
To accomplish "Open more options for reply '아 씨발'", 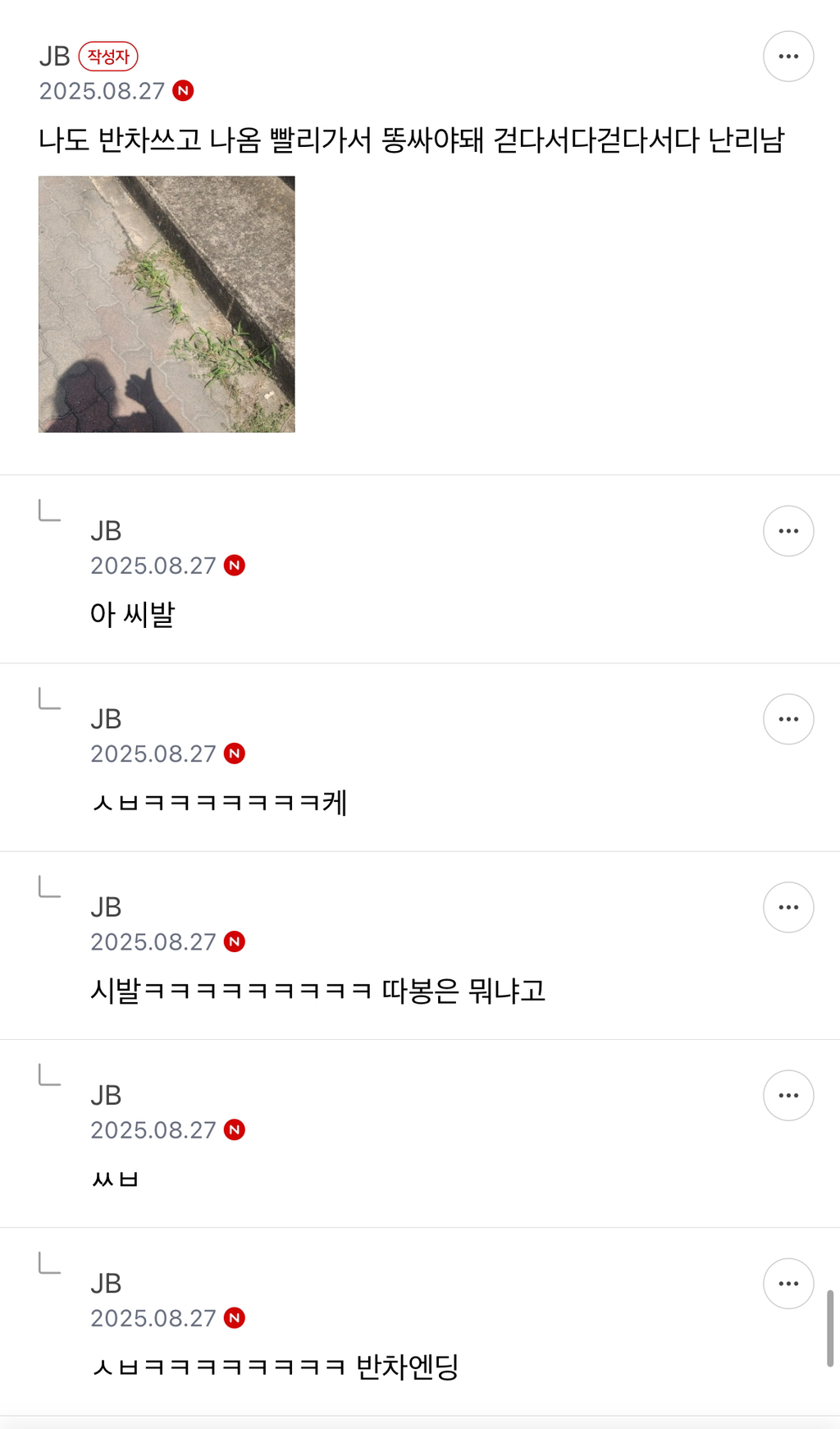I will pos(788,531).
